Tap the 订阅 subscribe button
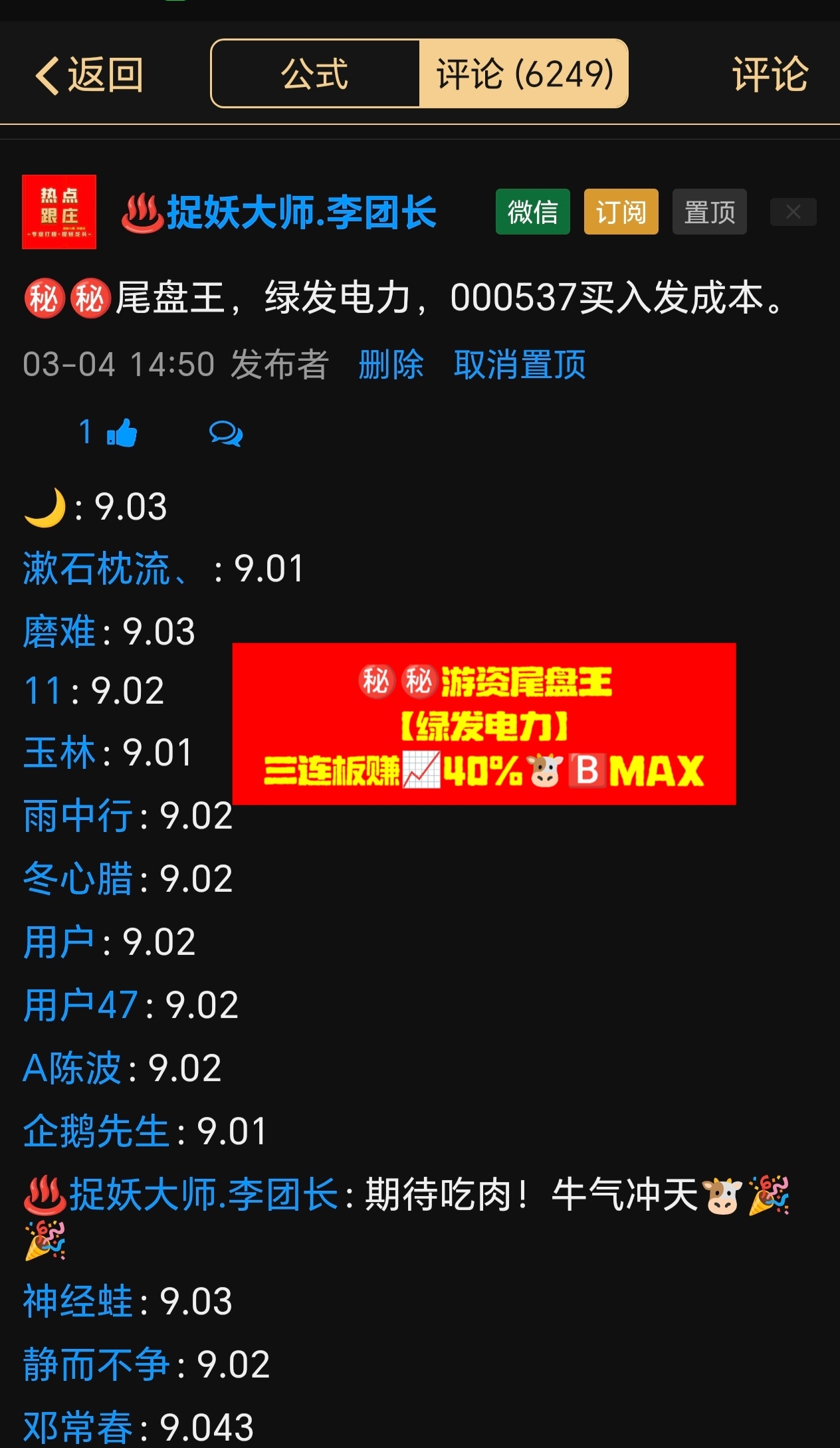The height and width of the screenshot is (1448, 840). click(x=621, y=212)
